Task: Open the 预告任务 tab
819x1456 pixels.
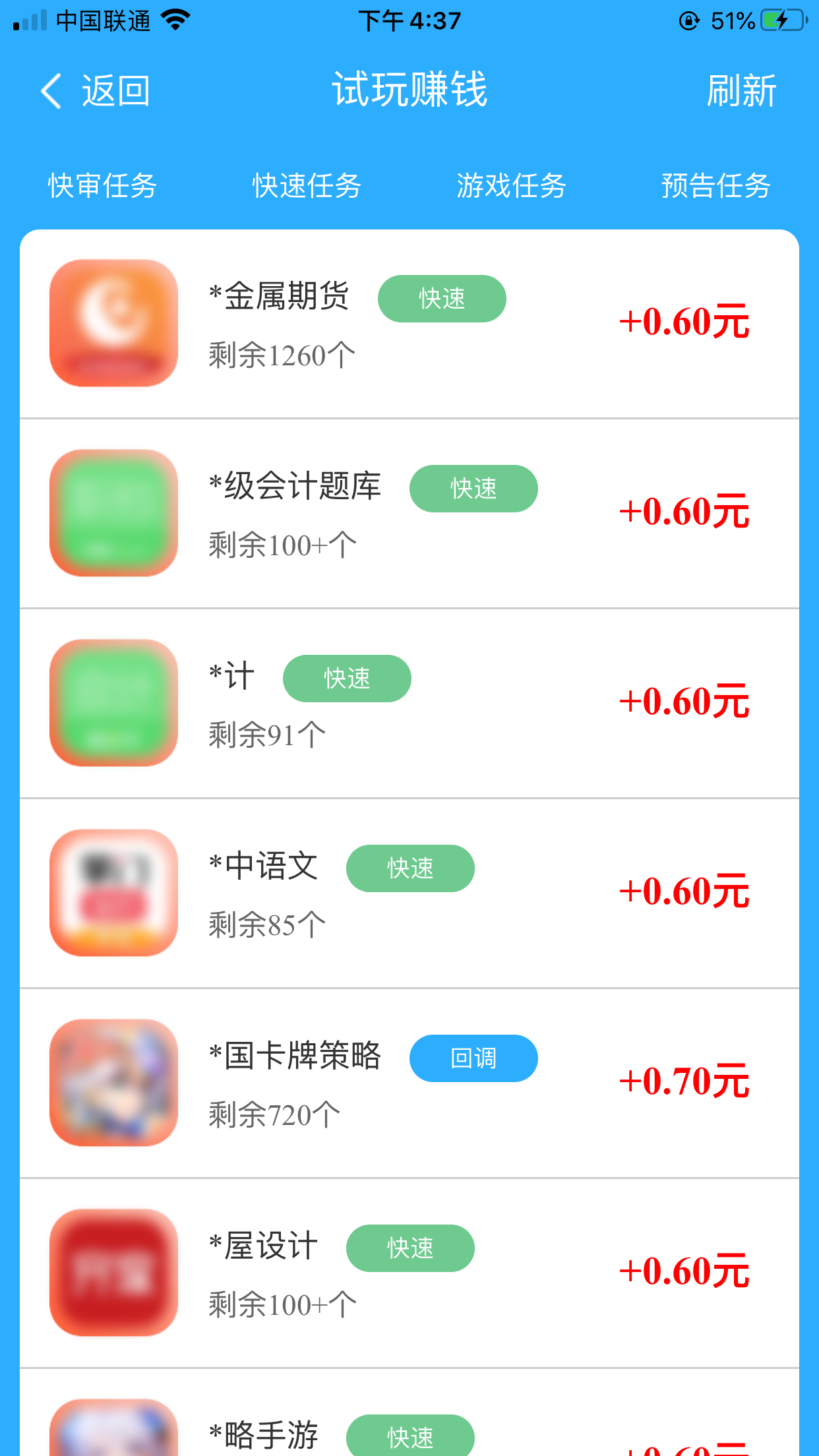Action: click(715, 186)
